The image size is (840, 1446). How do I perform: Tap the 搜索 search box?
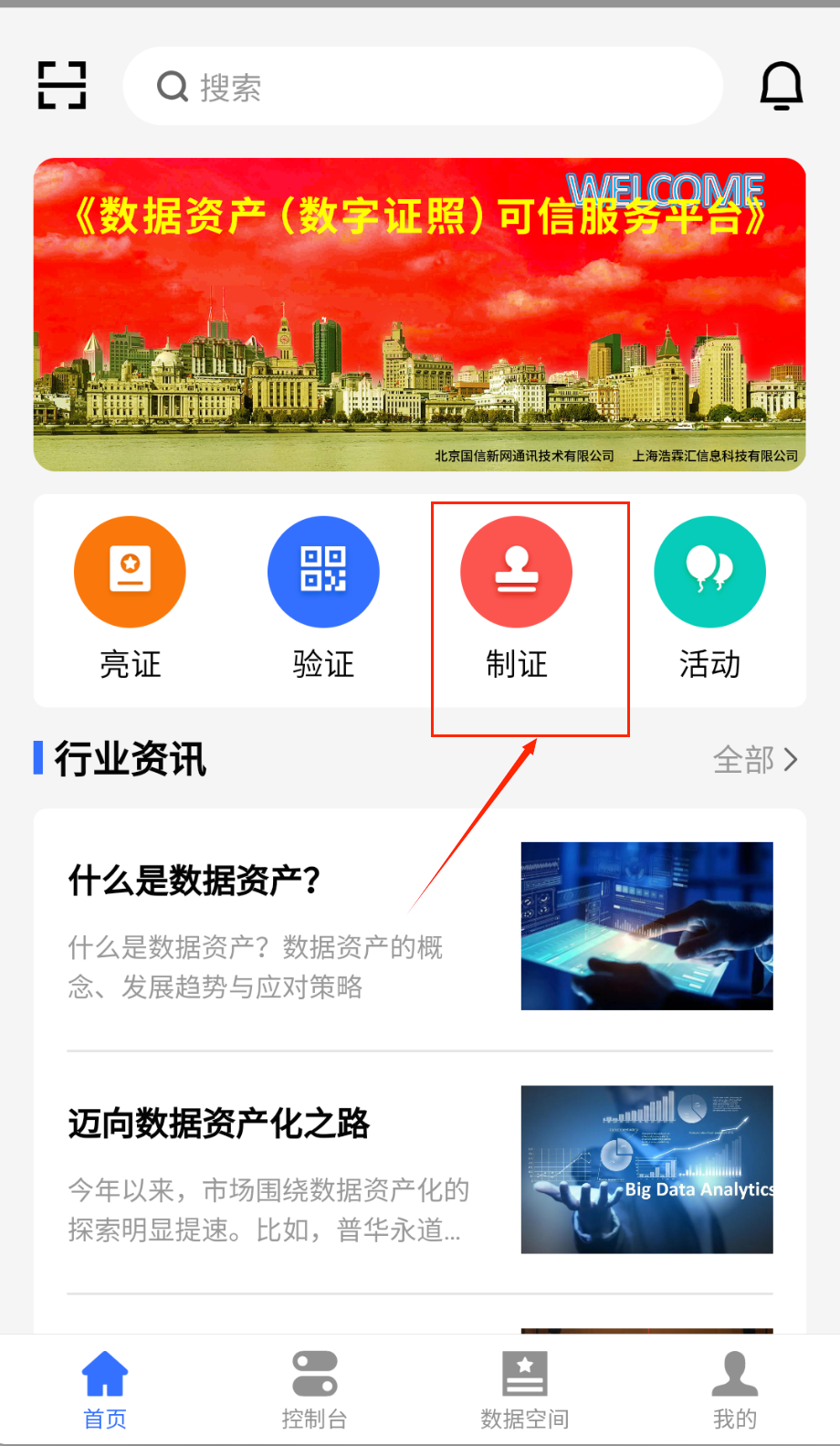(422, 87)
